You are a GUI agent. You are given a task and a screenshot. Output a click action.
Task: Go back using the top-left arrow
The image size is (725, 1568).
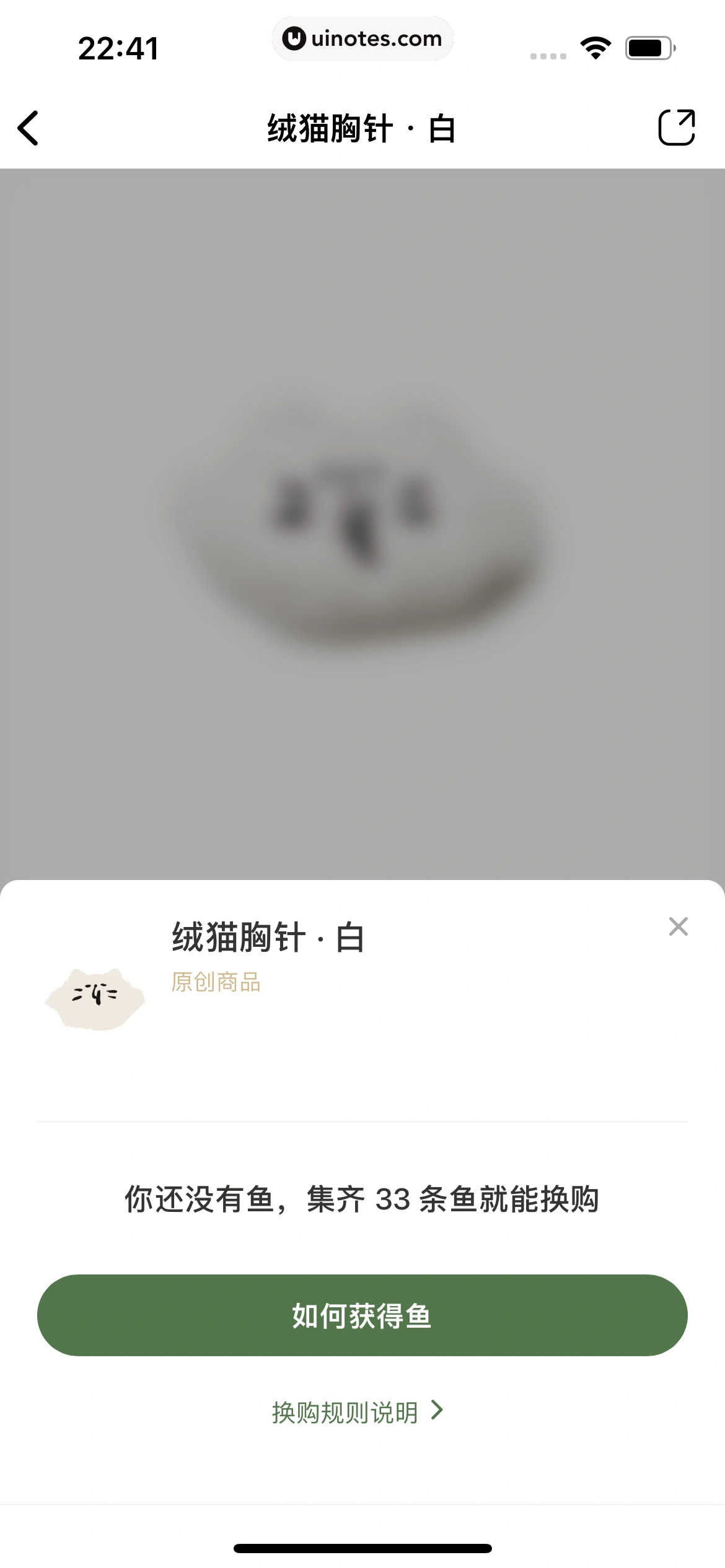coord(29,128)
